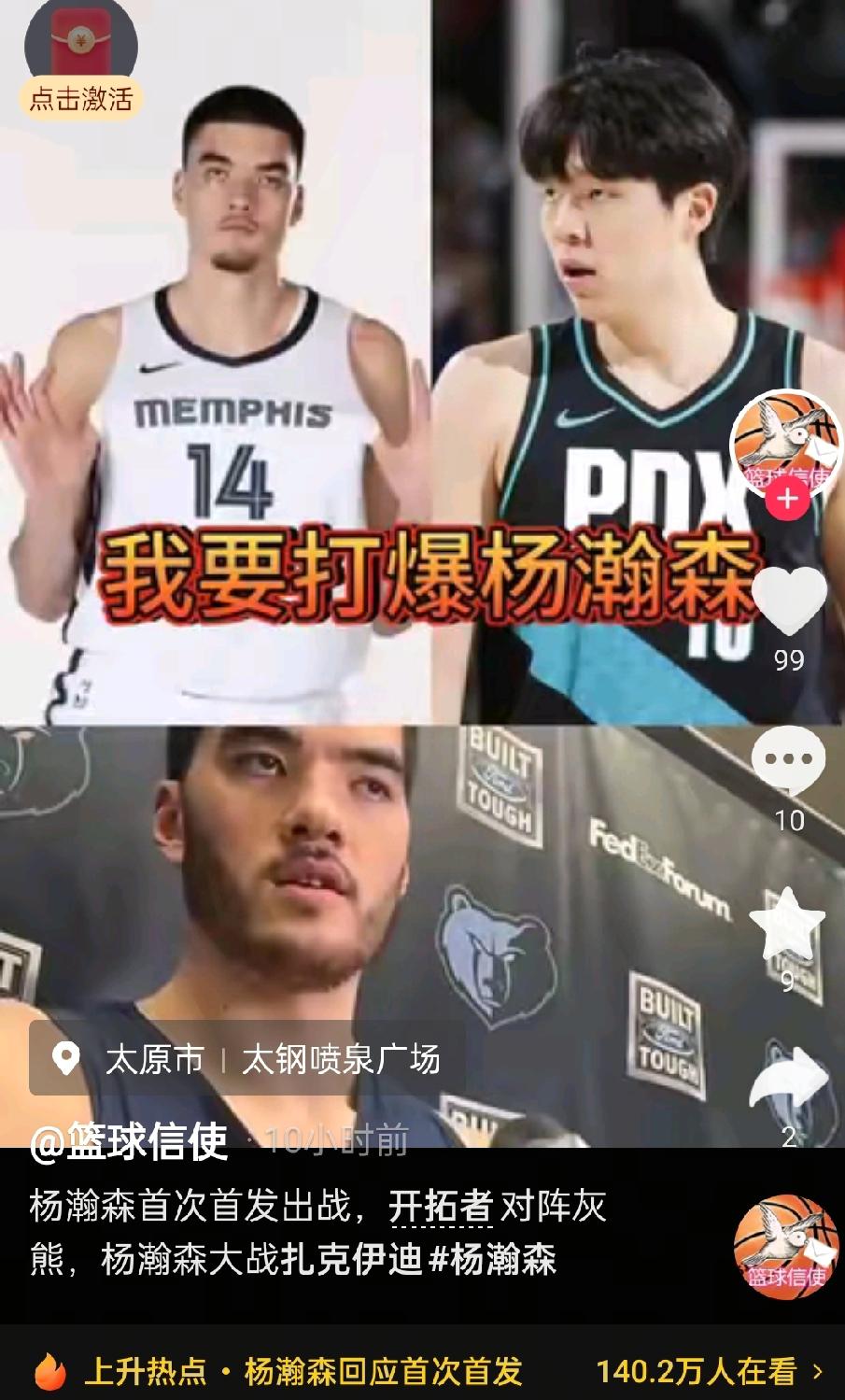Tap the comment count showing 10

point(789,820)
